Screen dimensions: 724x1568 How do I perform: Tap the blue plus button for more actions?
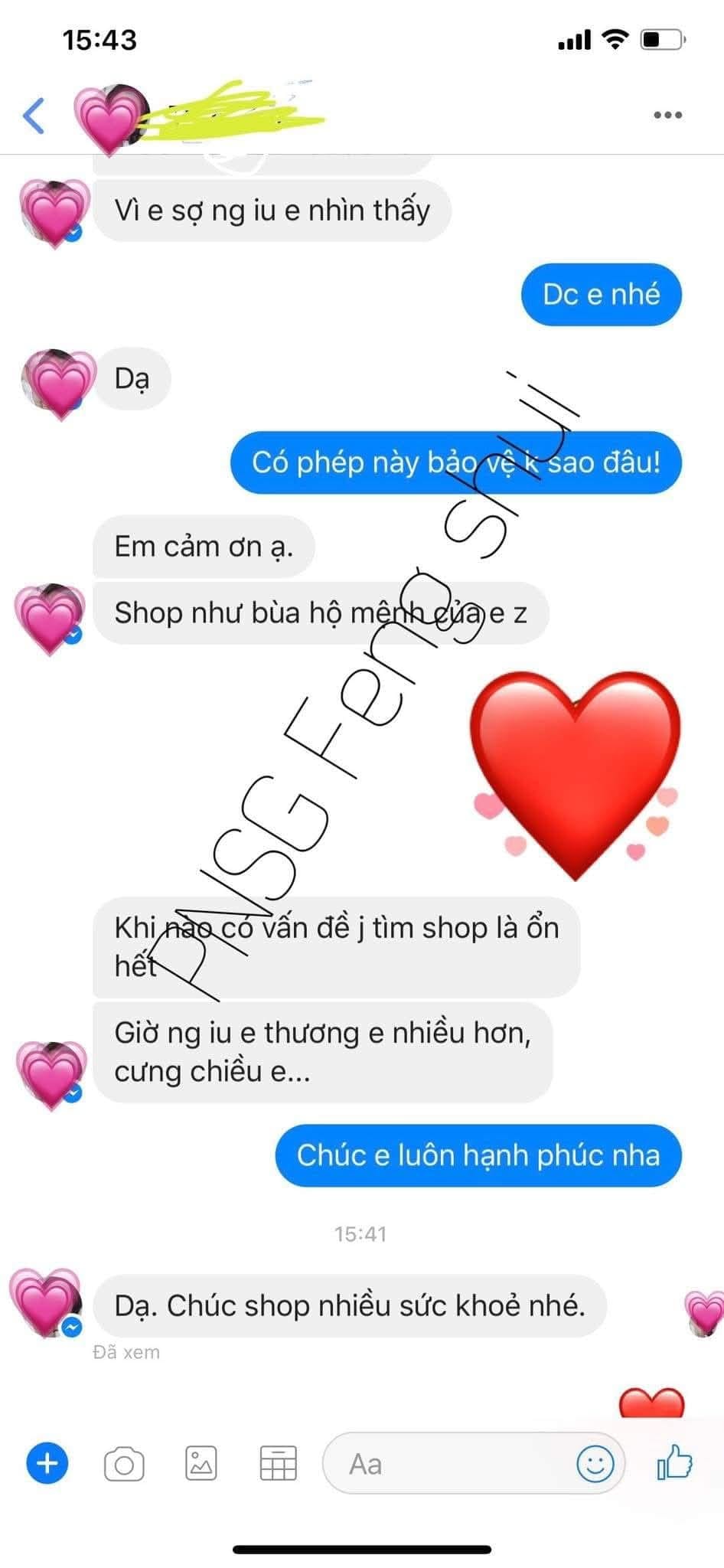click(47, 1463)
